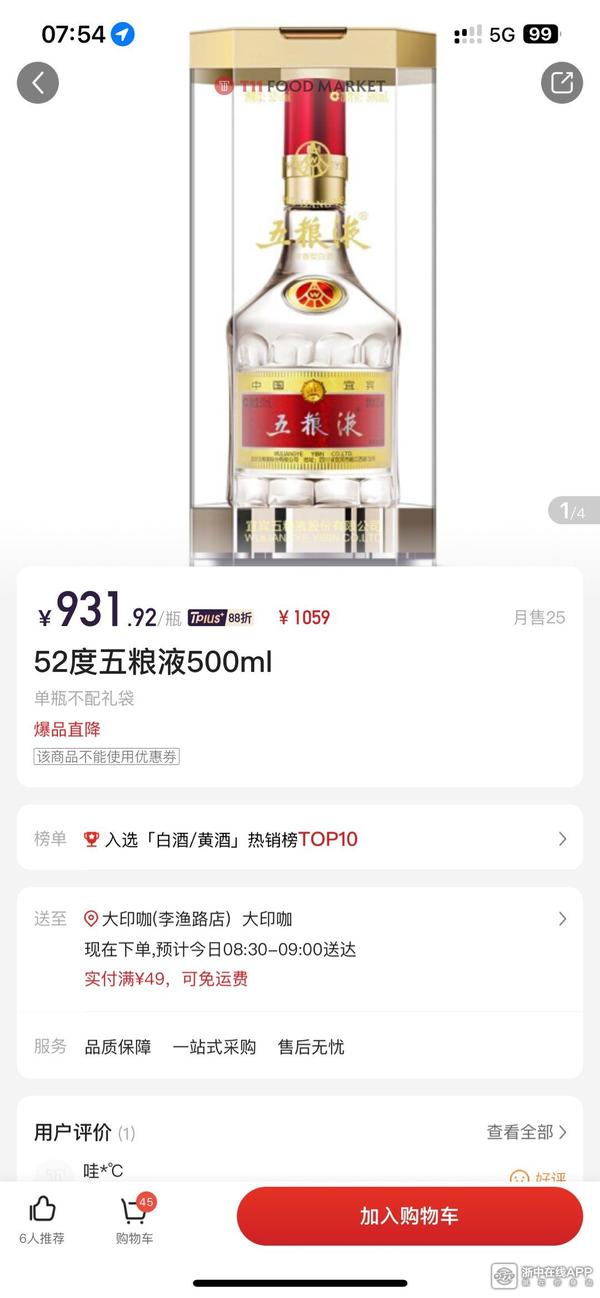Go back using the arrow icon
600x1298 pixels.
[x=38, y=83]
